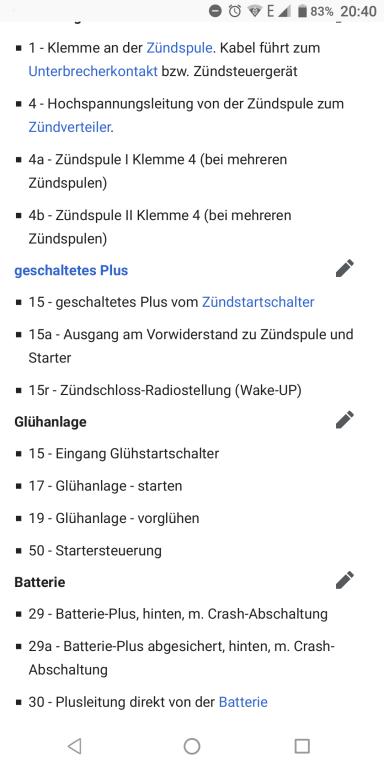Edit the Glühanlage section
The height and width of the screenshot is (768, 384).
tap(345, 420)
